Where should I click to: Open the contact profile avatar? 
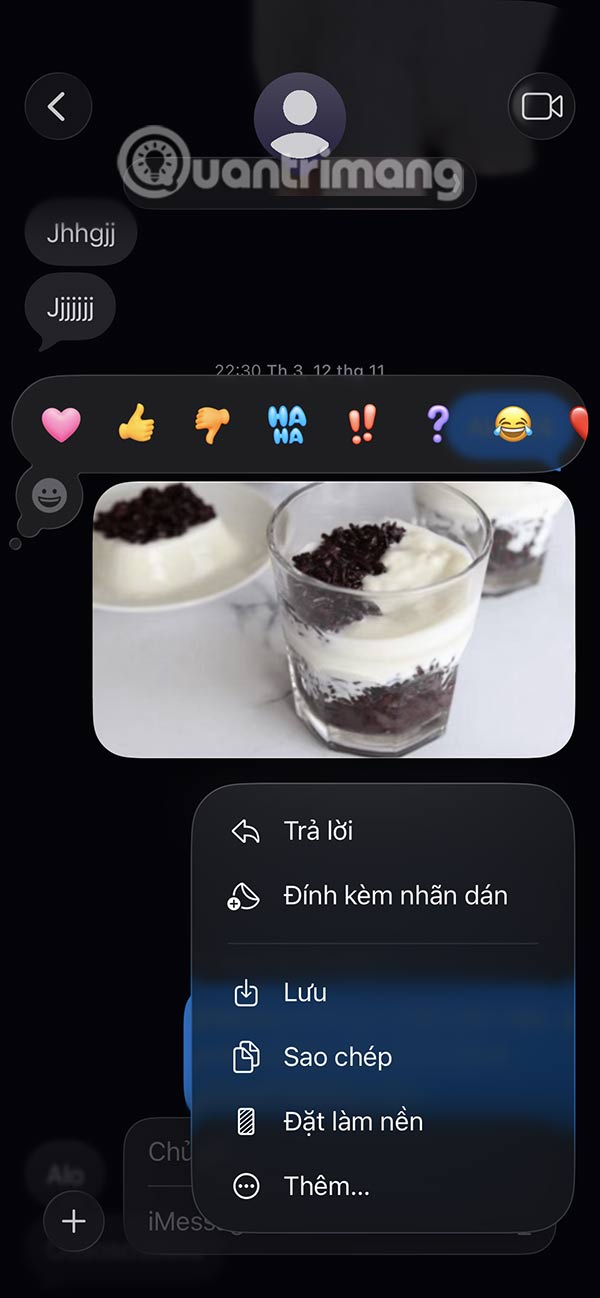300,118
